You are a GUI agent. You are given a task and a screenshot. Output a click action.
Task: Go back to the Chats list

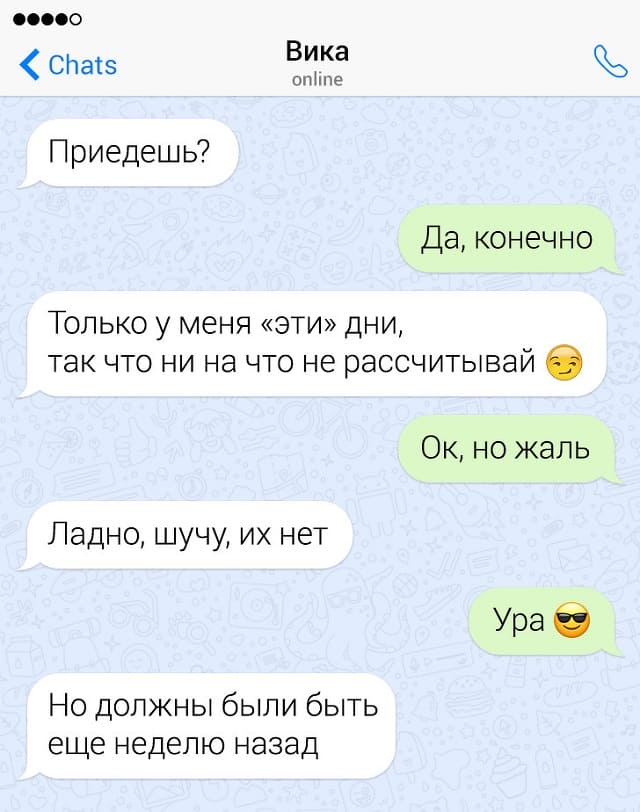(68, 65)
